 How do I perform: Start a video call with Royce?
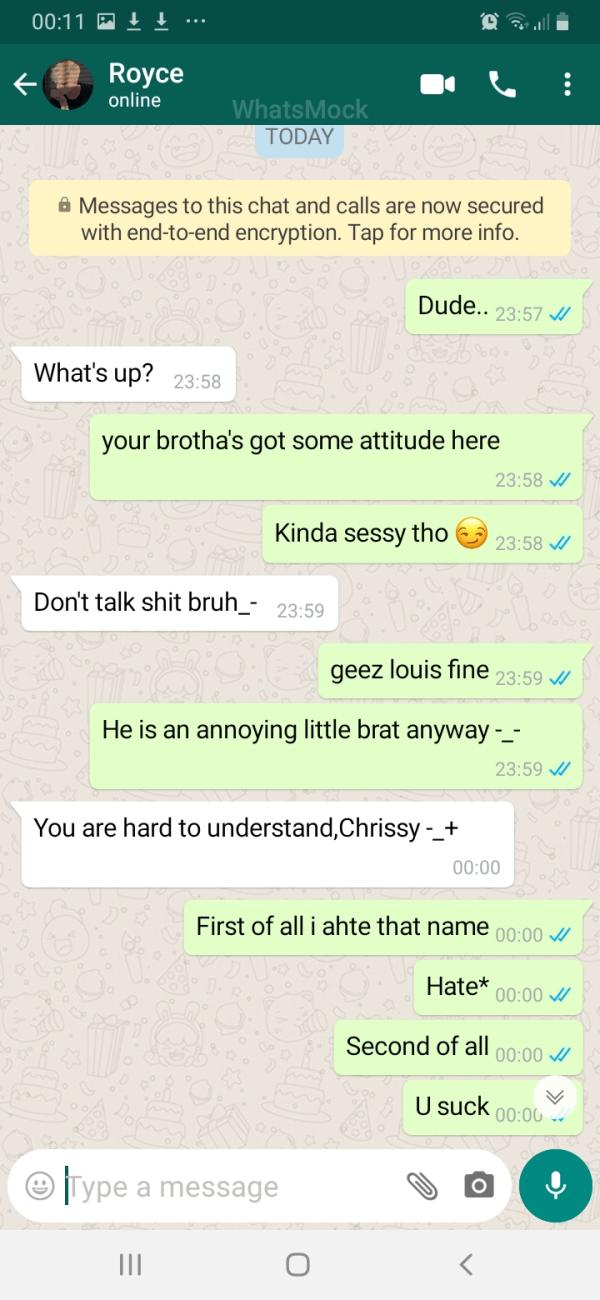(x=437, y=85)
